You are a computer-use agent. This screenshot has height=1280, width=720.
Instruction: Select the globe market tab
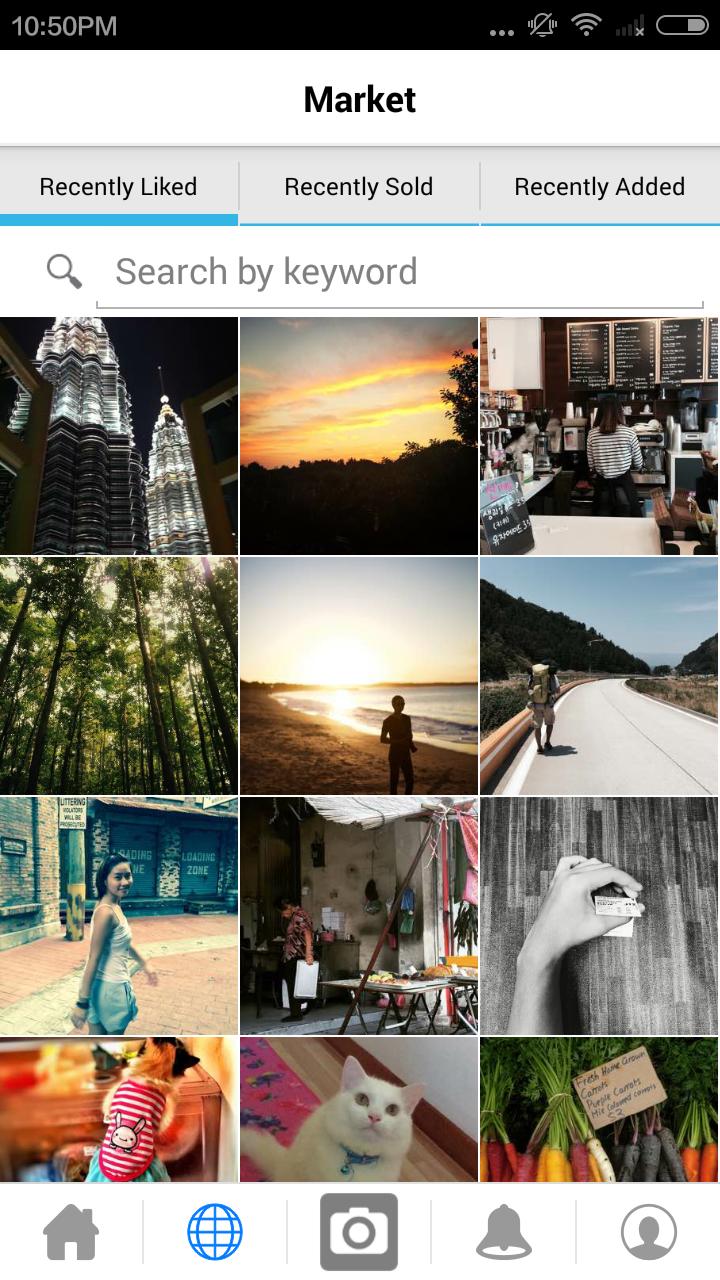(x=215, y=1232)
